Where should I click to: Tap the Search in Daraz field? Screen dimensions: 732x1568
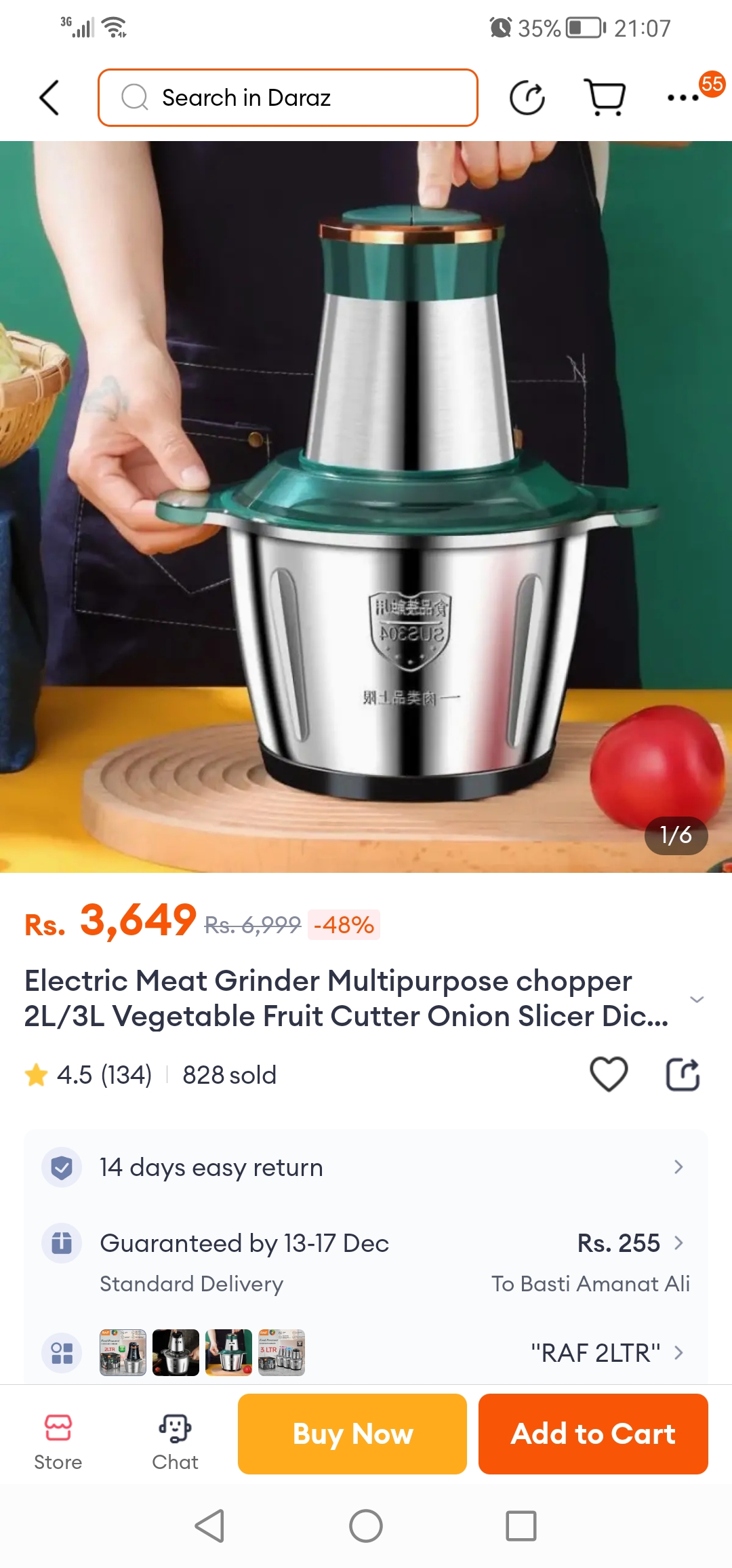288,98
